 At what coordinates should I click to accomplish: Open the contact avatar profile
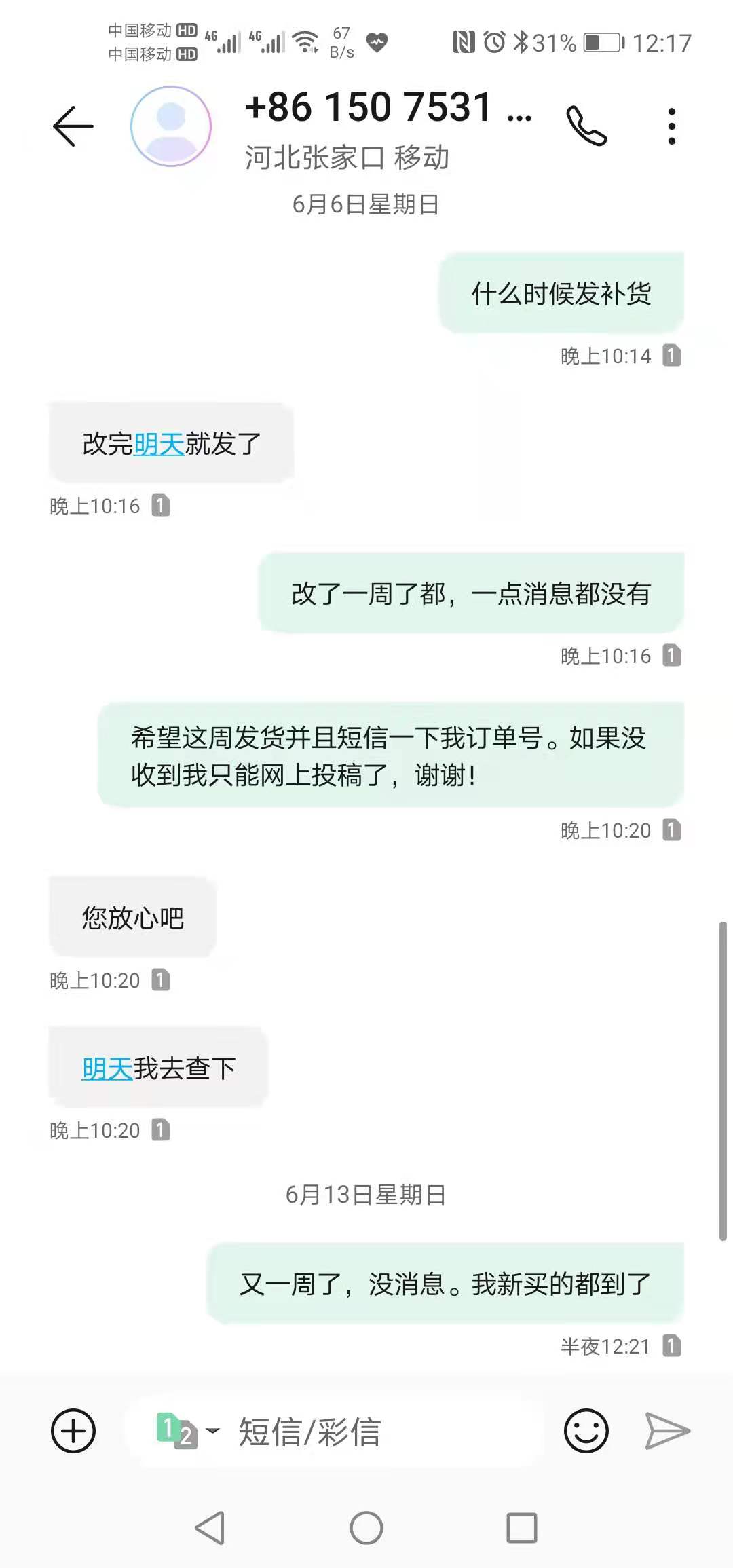(171, 126)
